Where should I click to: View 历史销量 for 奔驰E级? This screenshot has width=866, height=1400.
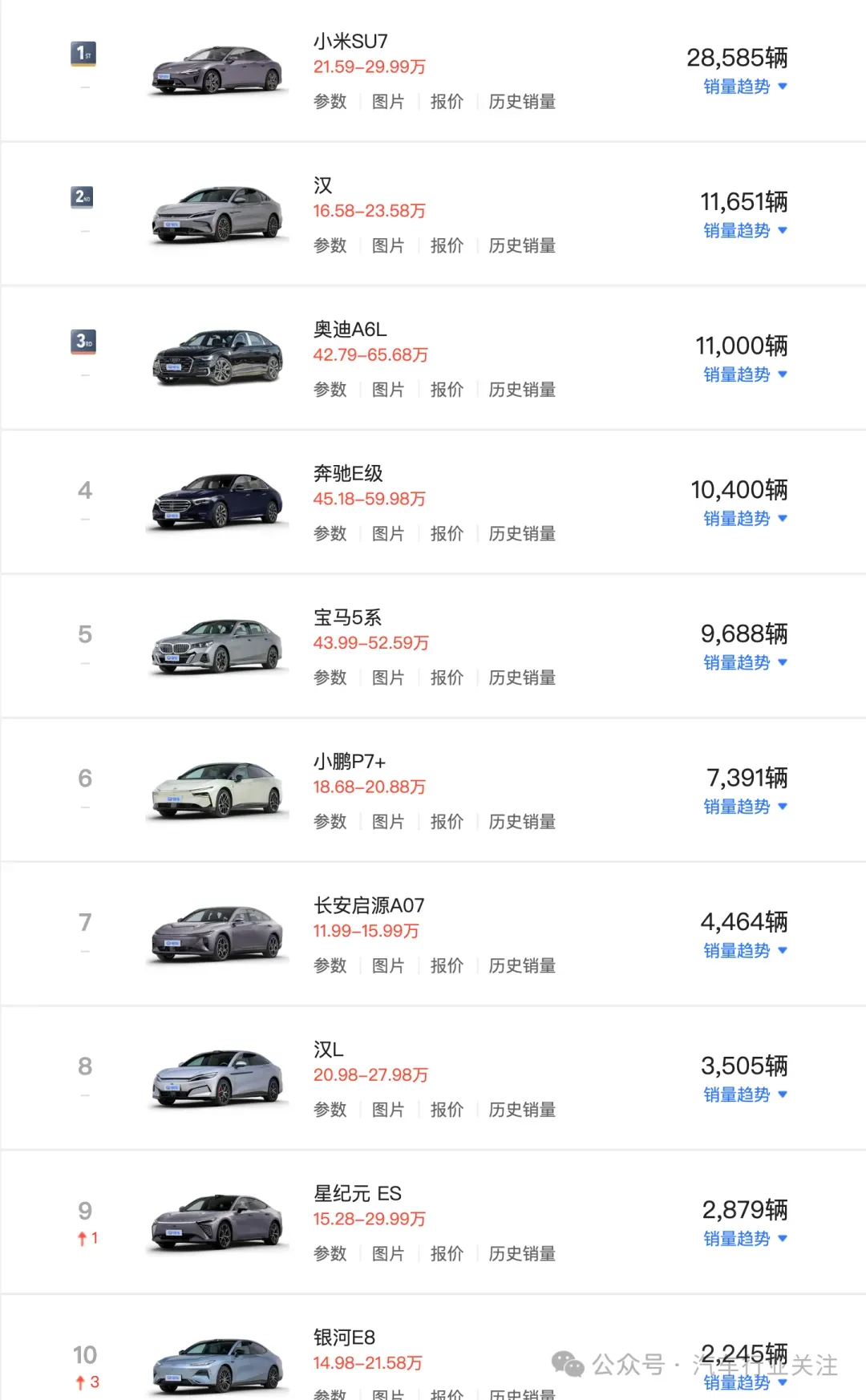coord(522,534)
